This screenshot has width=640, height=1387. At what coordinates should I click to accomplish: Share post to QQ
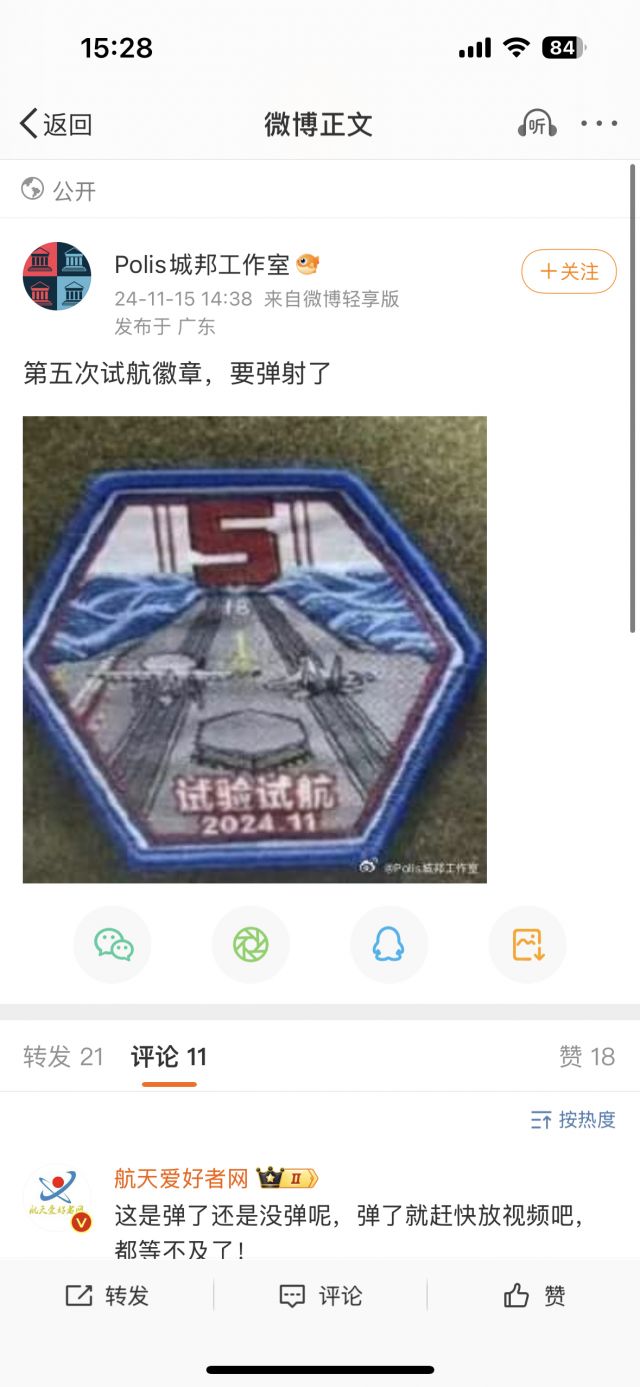388,944
